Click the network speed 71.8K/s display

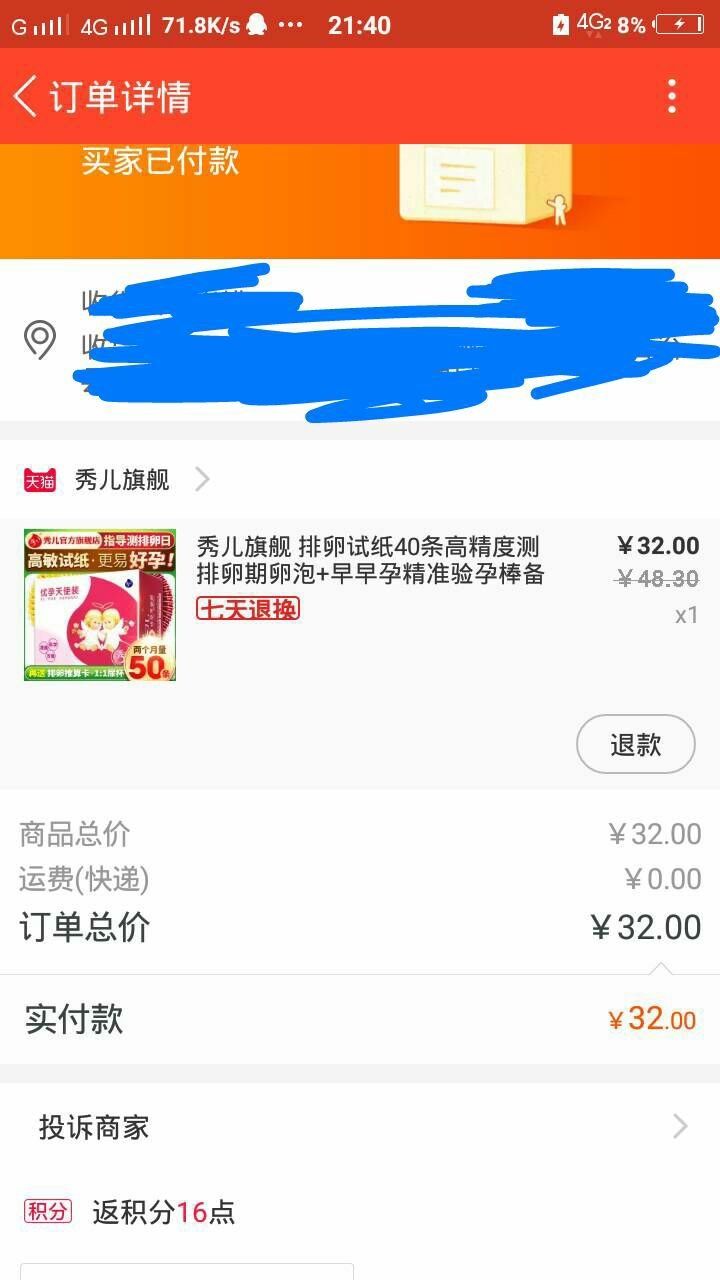coord(198,25)
